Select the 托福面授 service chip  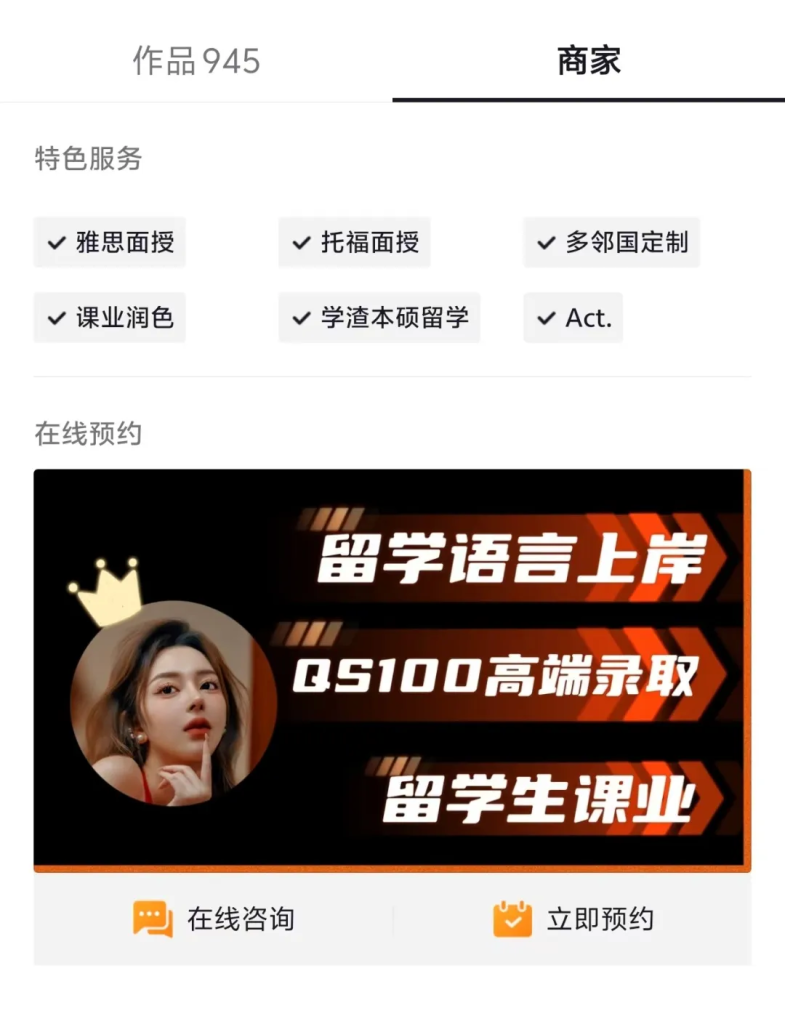pyautogui.click(x=355, y=242)
